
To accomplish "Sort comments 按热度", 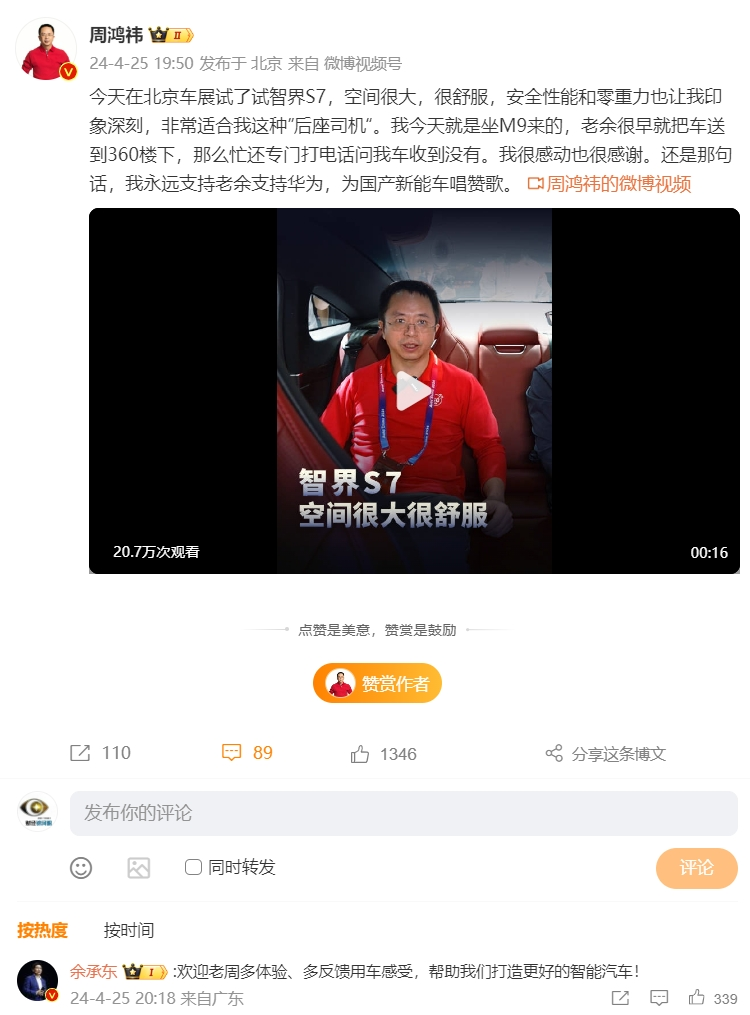I will pyautogui.click(x=42, y=930).
